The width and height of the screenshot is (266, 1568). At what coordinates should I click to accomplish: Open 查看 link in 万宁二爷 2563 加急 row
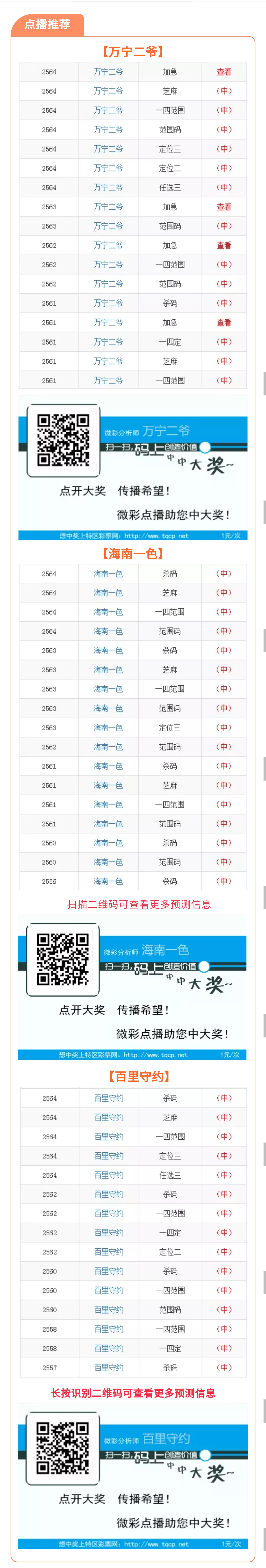tap(224, 207)
